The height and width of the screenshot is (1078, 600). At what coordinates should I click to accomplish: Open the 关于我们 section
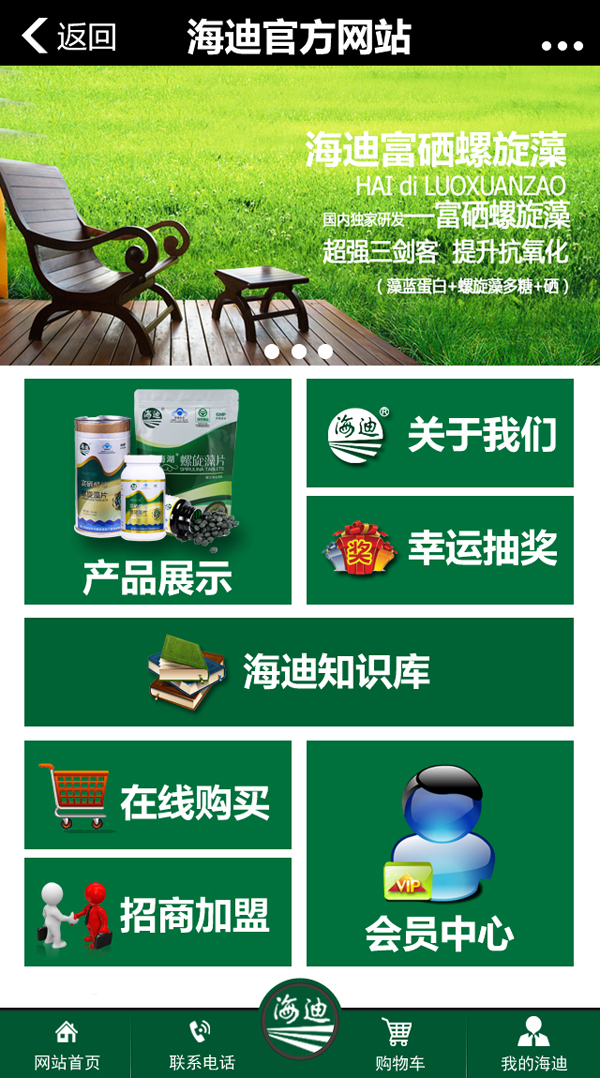(440, 433)
